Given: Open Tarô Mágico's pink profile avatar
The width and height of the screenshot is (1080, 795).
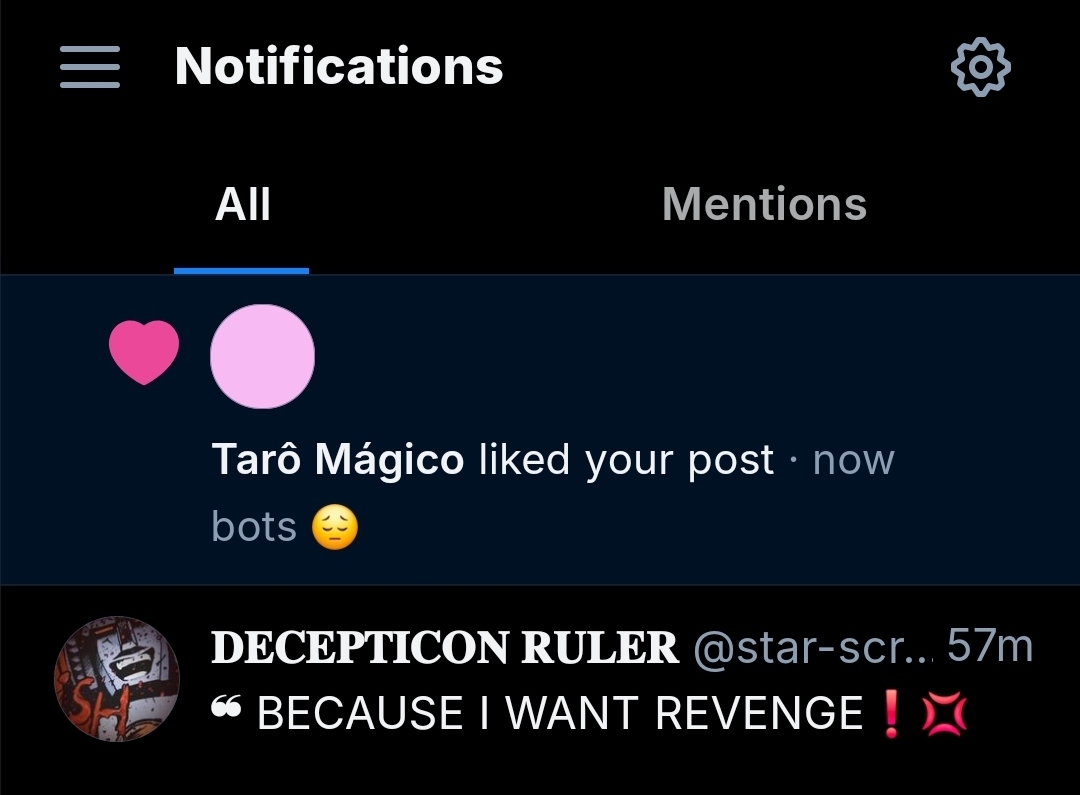Looking at the screenshot, I should [263, 357].
